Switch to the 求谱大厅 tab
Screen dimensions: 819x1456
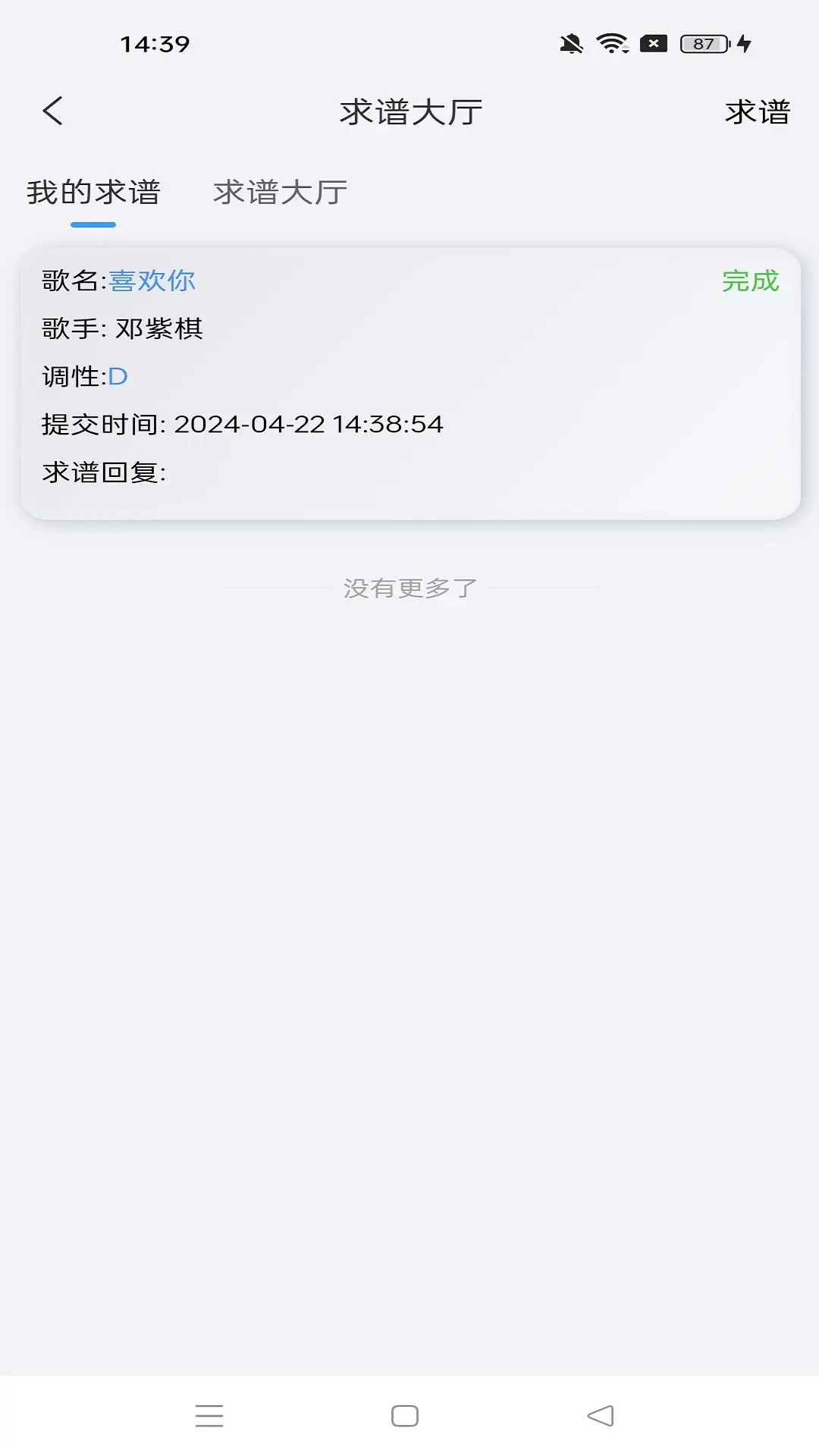tap(281, 193)
